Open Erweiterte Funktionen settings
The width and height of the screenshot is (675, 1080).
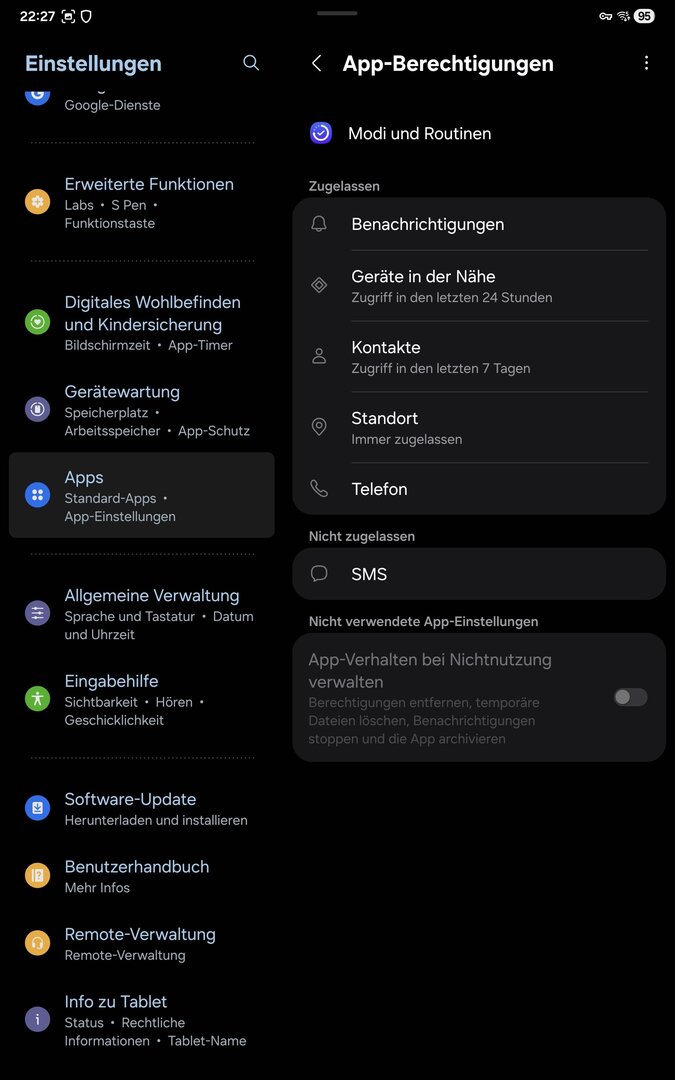point(149,202)
